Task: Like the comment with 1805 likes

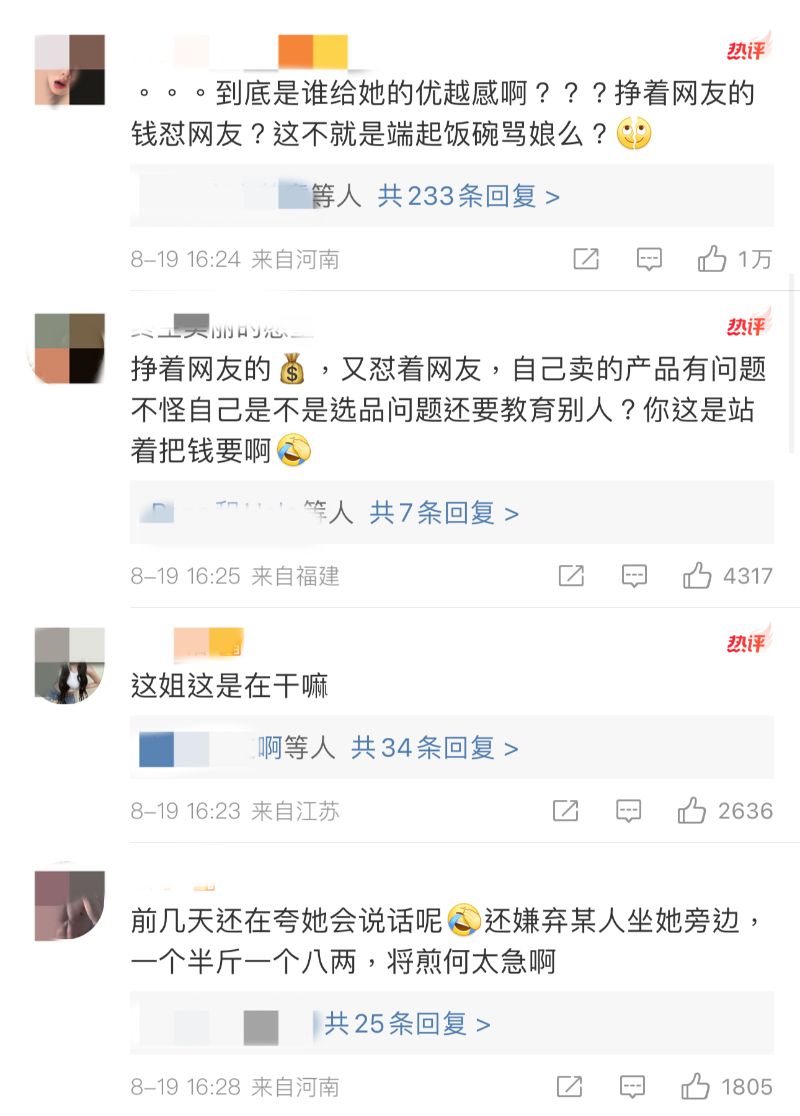Action: pyautogui.click(x=695, y=1087)
